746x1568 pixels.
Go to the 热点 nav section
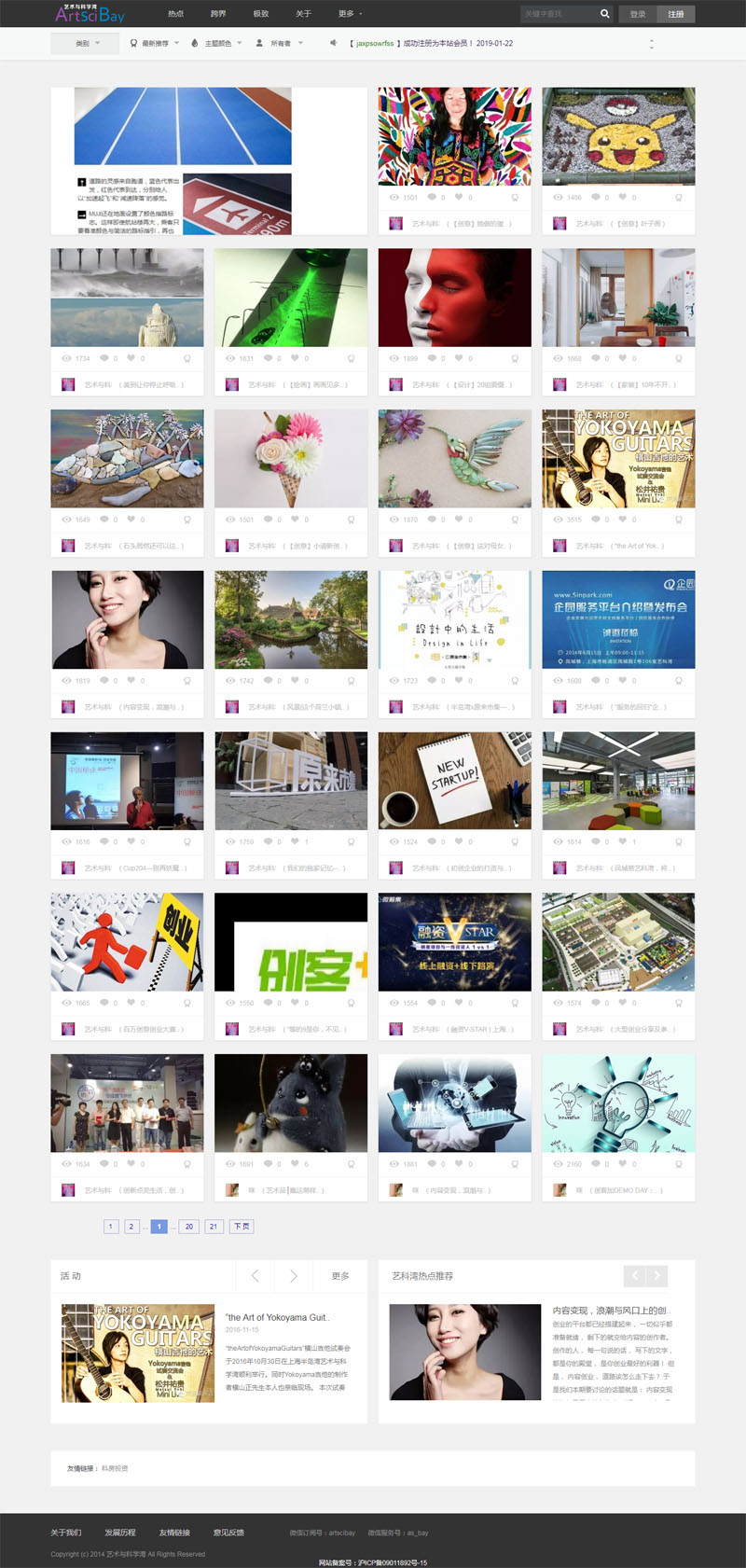tap(175, 14)
